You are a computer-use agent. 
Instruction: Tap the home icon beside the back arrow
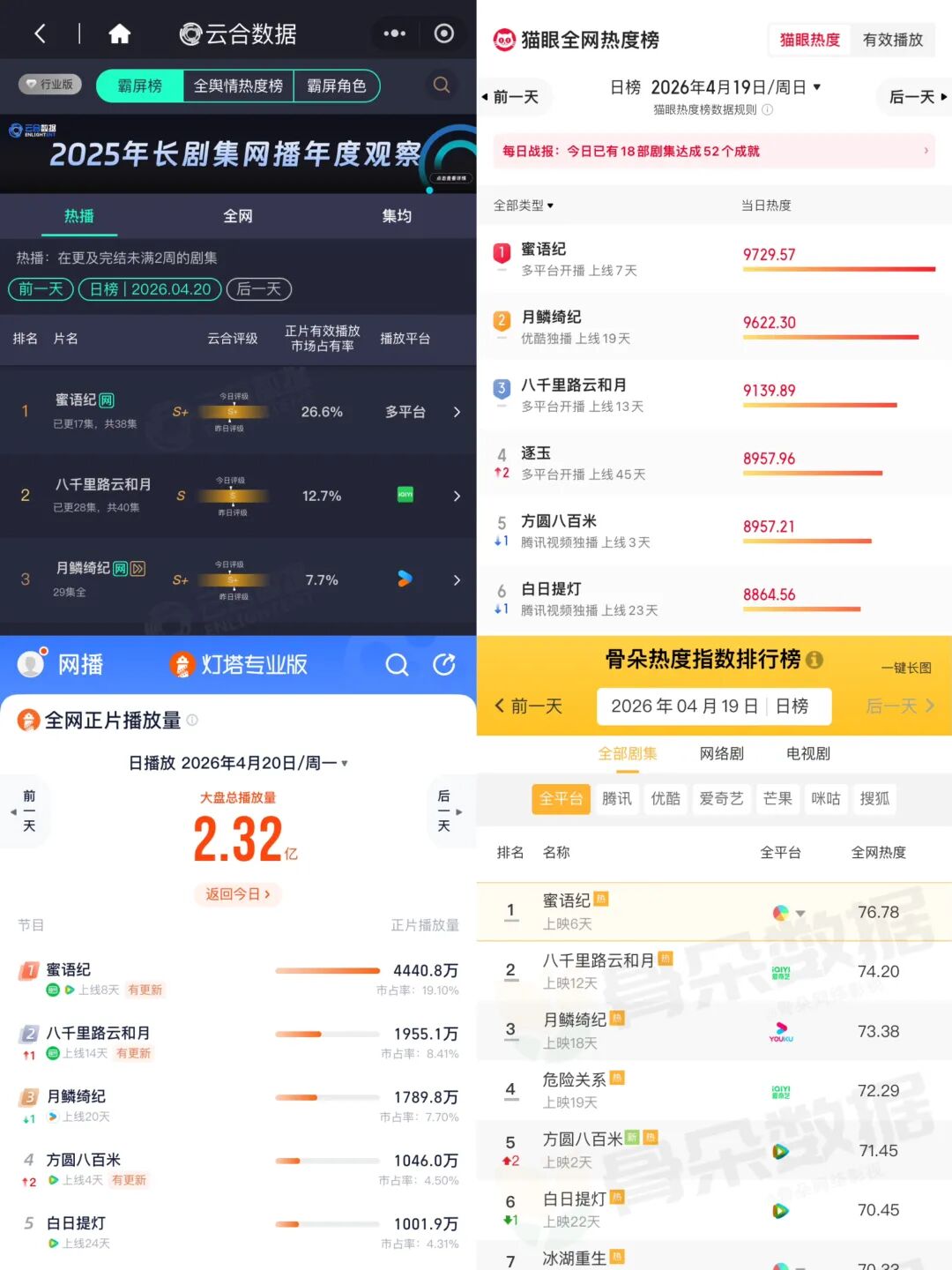coord(121,34)
